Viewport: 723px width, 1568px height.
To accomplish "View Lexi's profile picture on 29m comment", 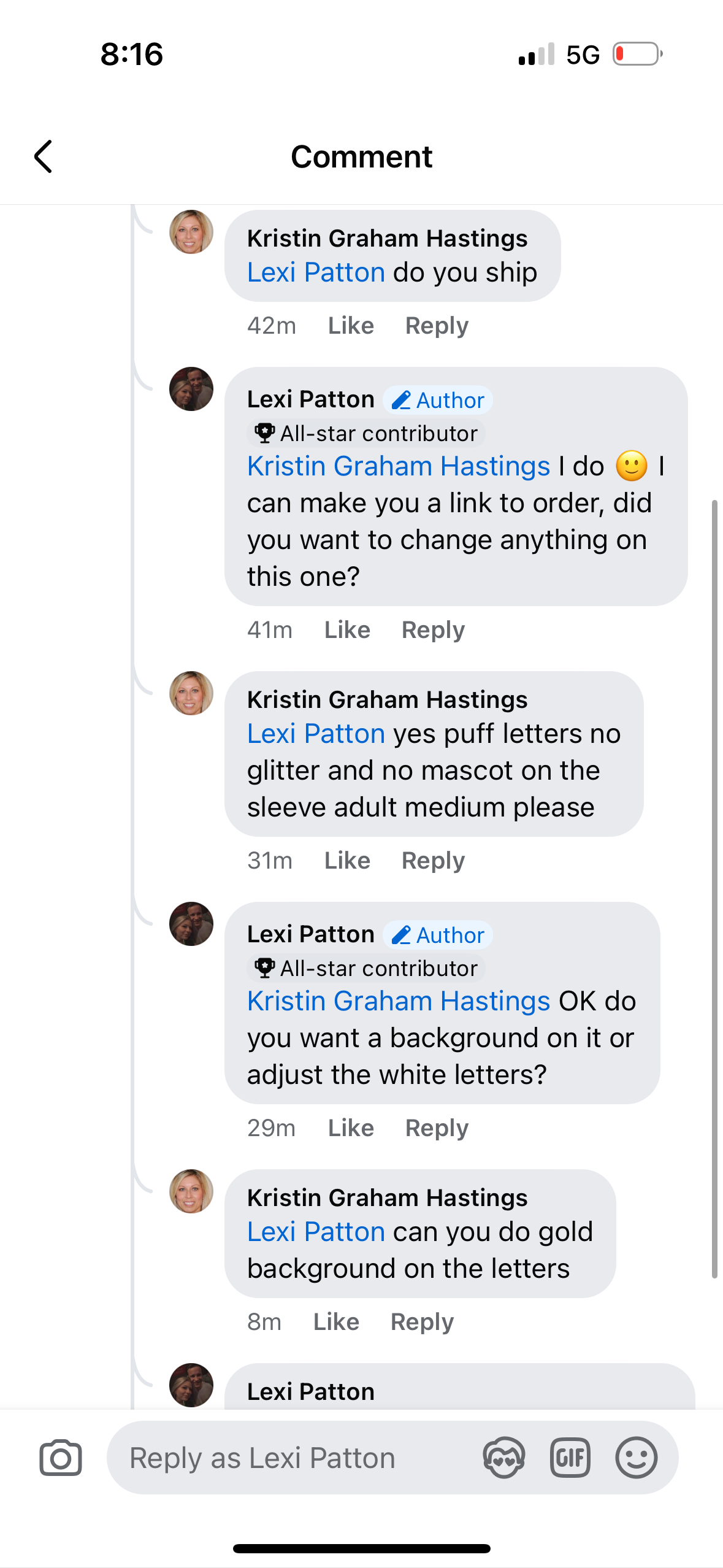I will click(x=191, y=924).
